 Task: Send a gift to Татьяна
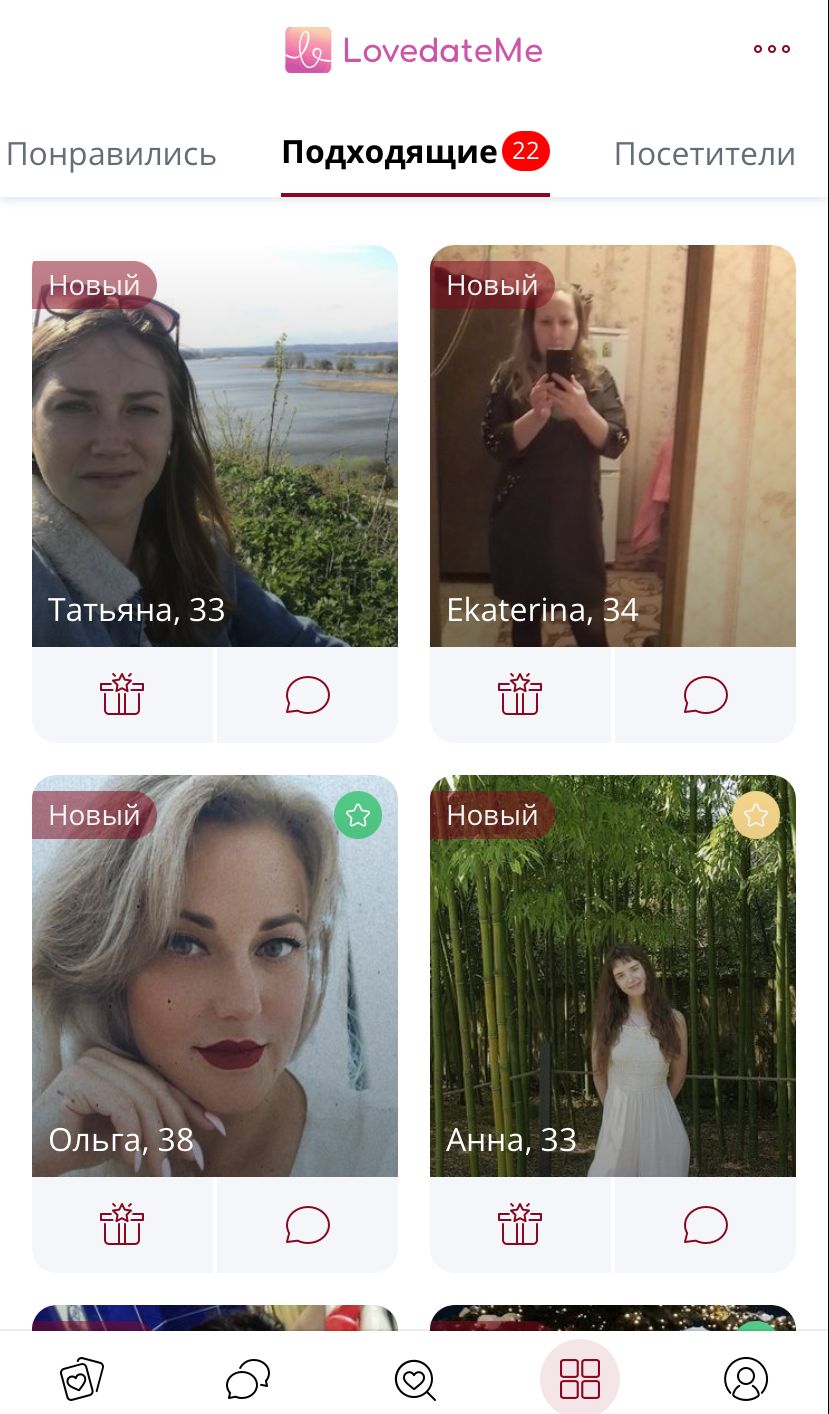click(x=122, y=695)
